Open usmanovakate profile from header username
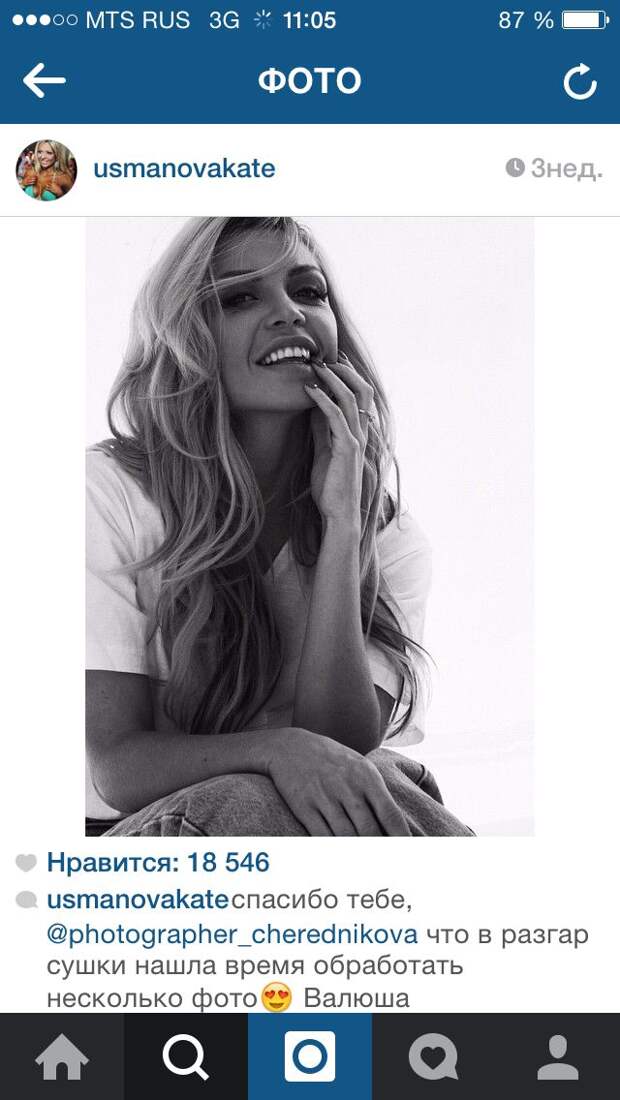Image resolution: width=620 pixels, height=1100 pixels. (184, 169)
